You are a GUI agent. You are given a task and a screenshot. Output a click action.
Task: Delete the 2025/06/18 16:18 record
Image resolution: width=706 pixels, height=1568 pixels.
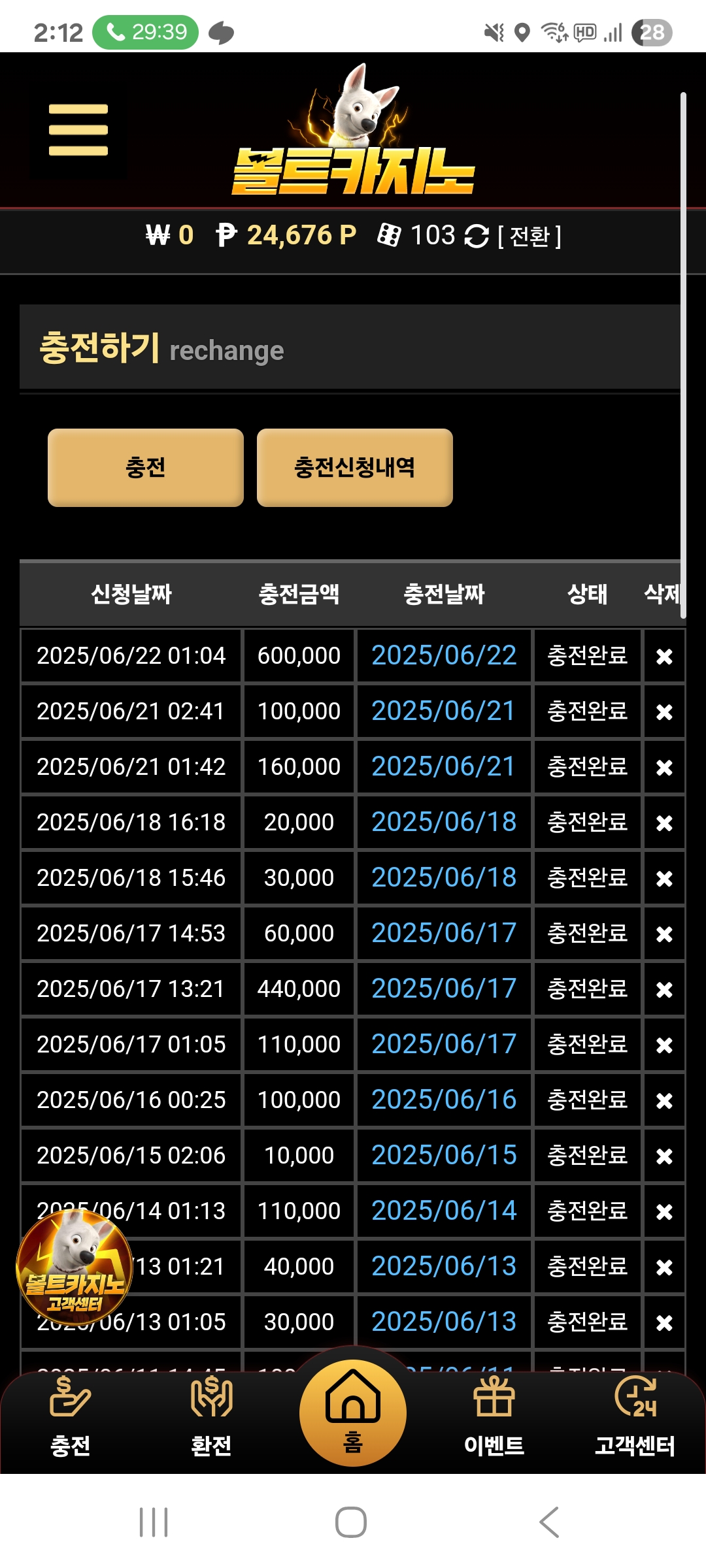pos(664,823)
